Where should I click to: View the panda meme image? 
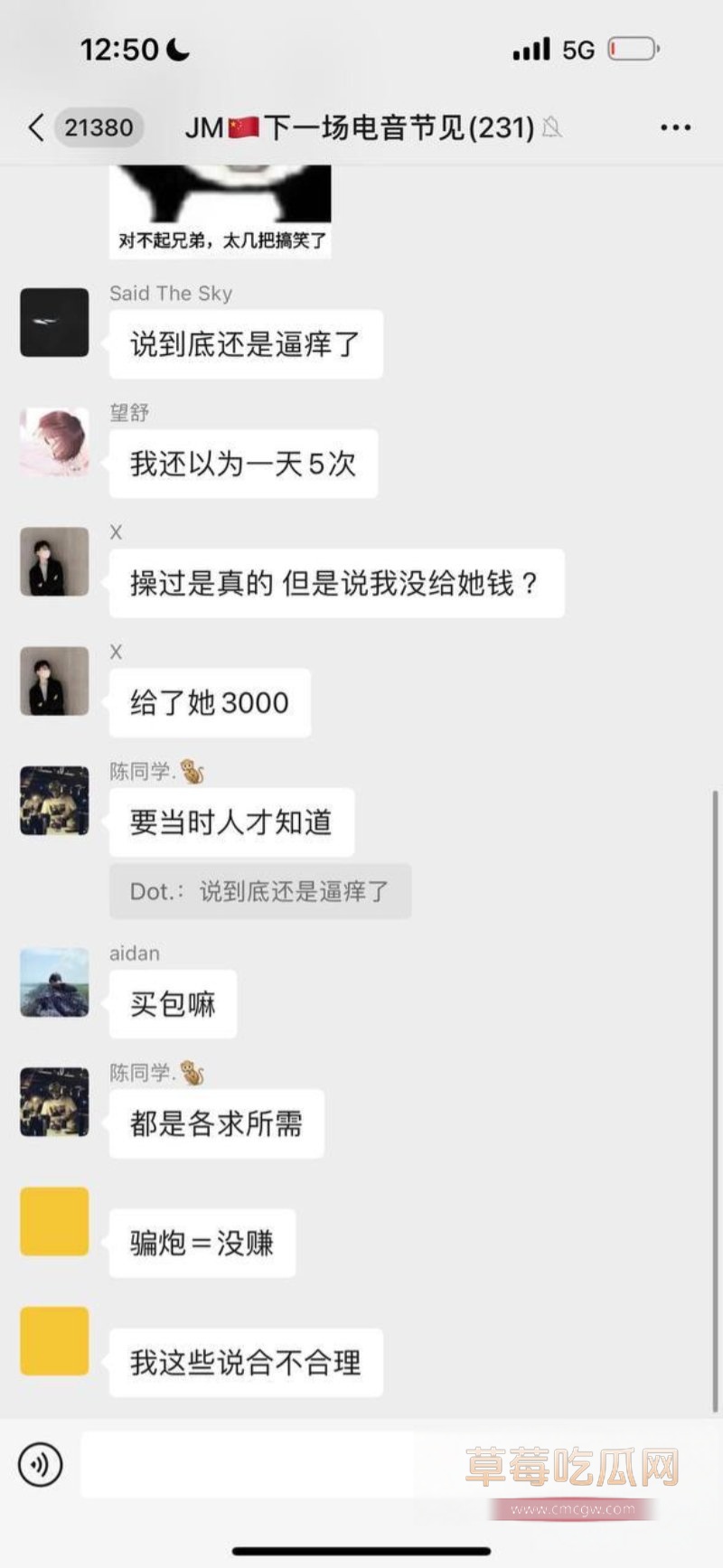(x=221, y=210)
